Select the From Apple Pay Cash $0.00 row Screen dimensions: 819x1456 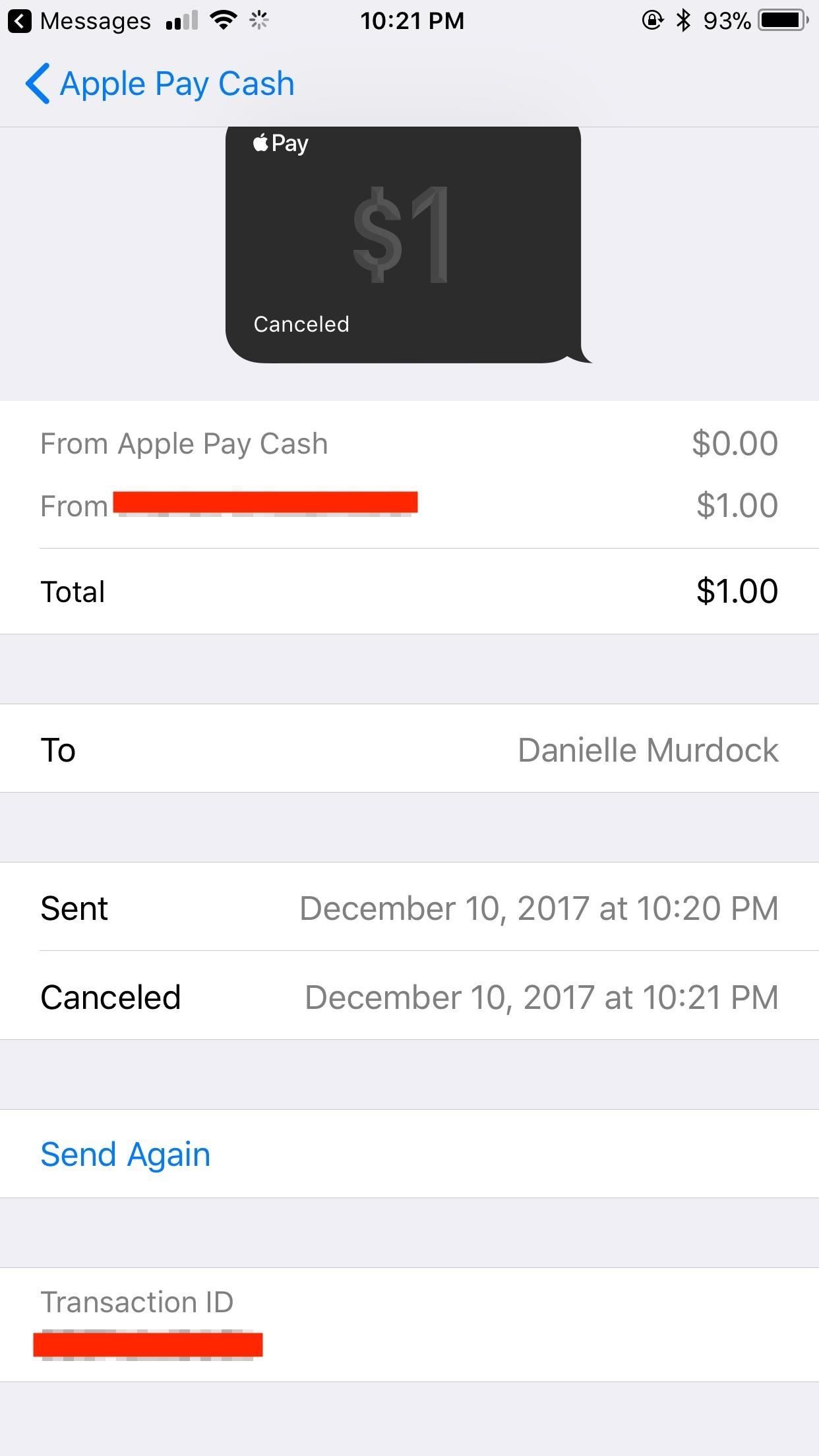tap(409, 442)
